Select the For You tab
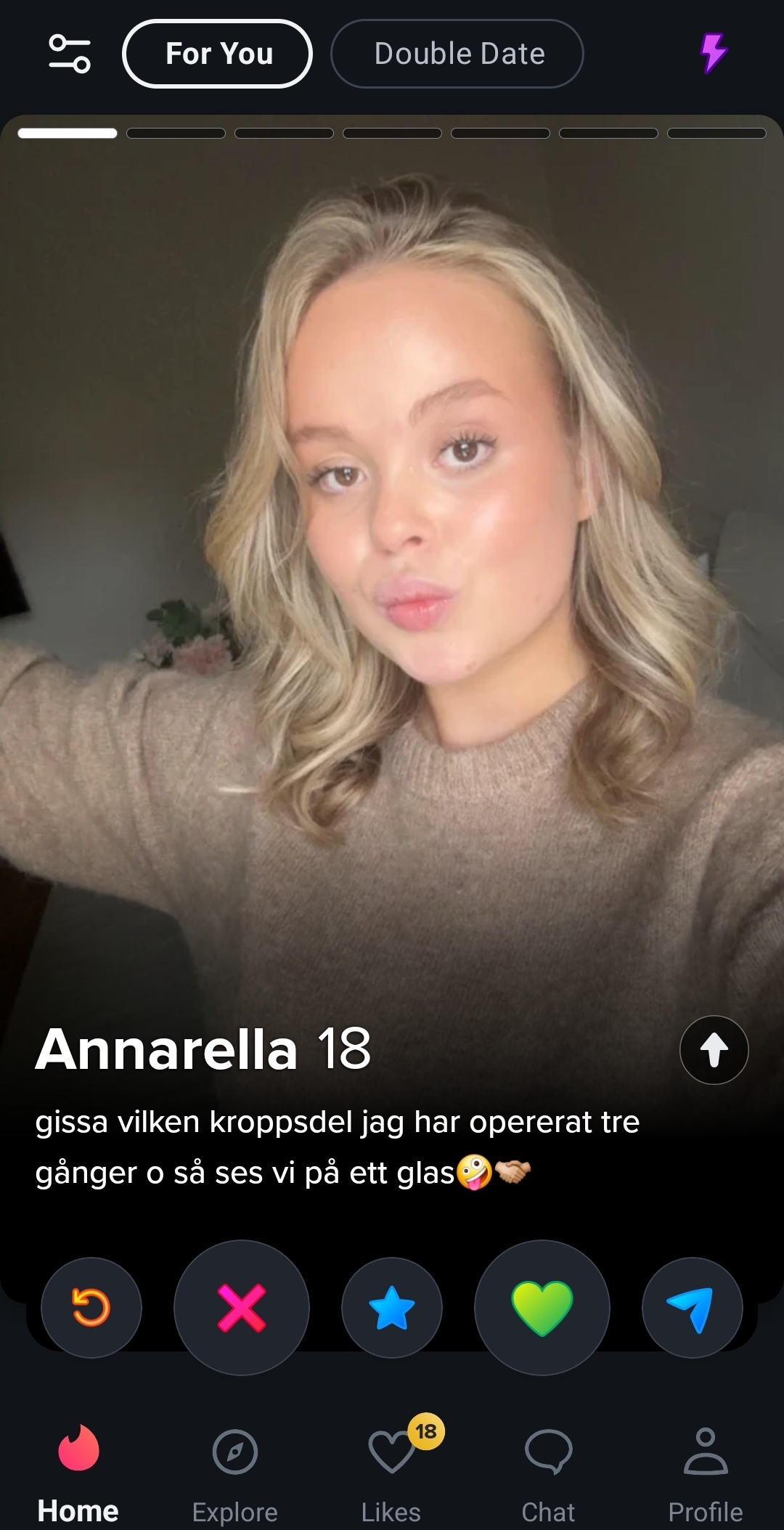Screen dimensions: 784x1530 tap(218, 54)
